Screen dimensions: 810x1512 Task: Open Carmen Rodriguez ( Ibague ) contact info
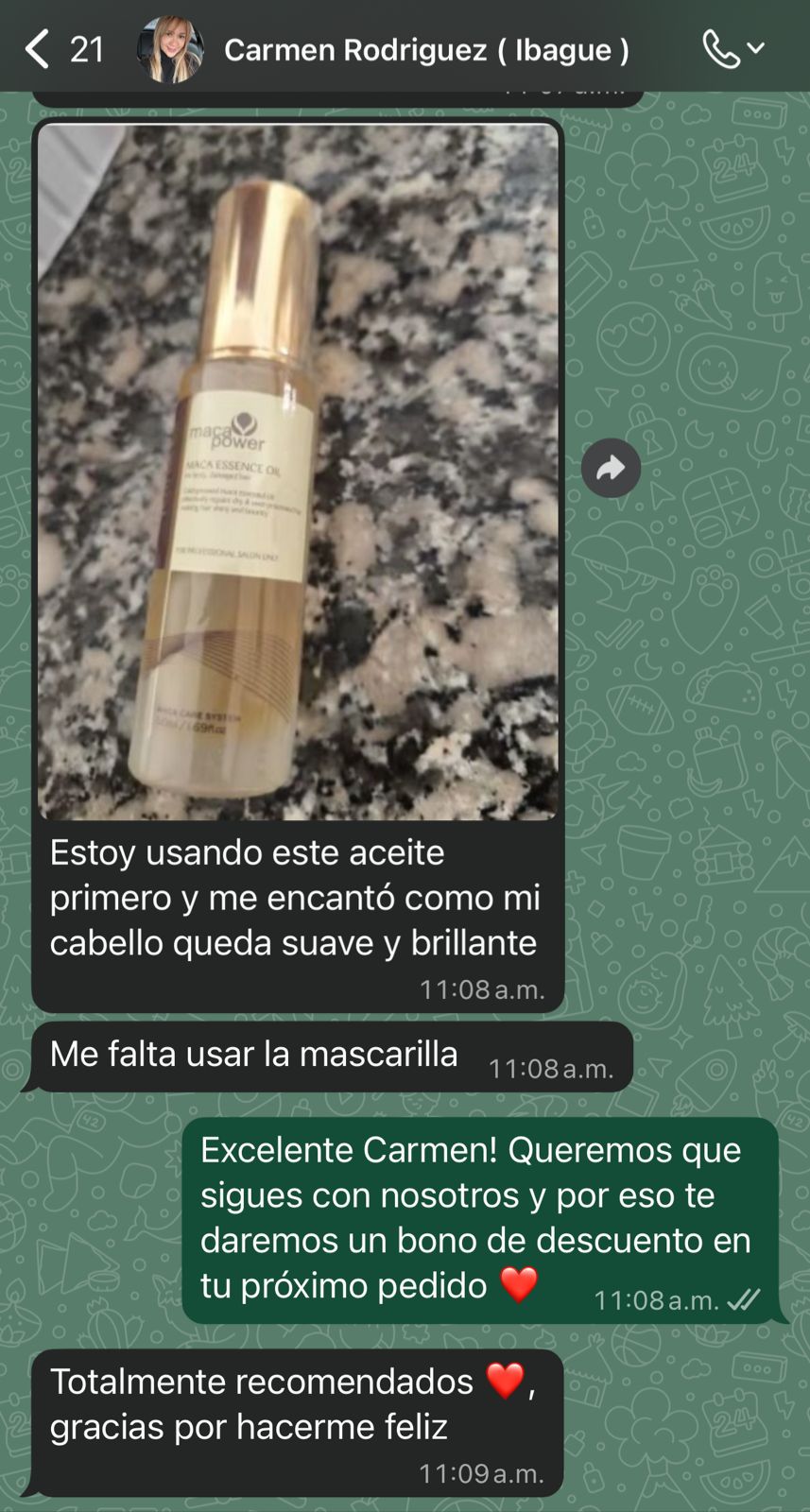pos(426,50)
